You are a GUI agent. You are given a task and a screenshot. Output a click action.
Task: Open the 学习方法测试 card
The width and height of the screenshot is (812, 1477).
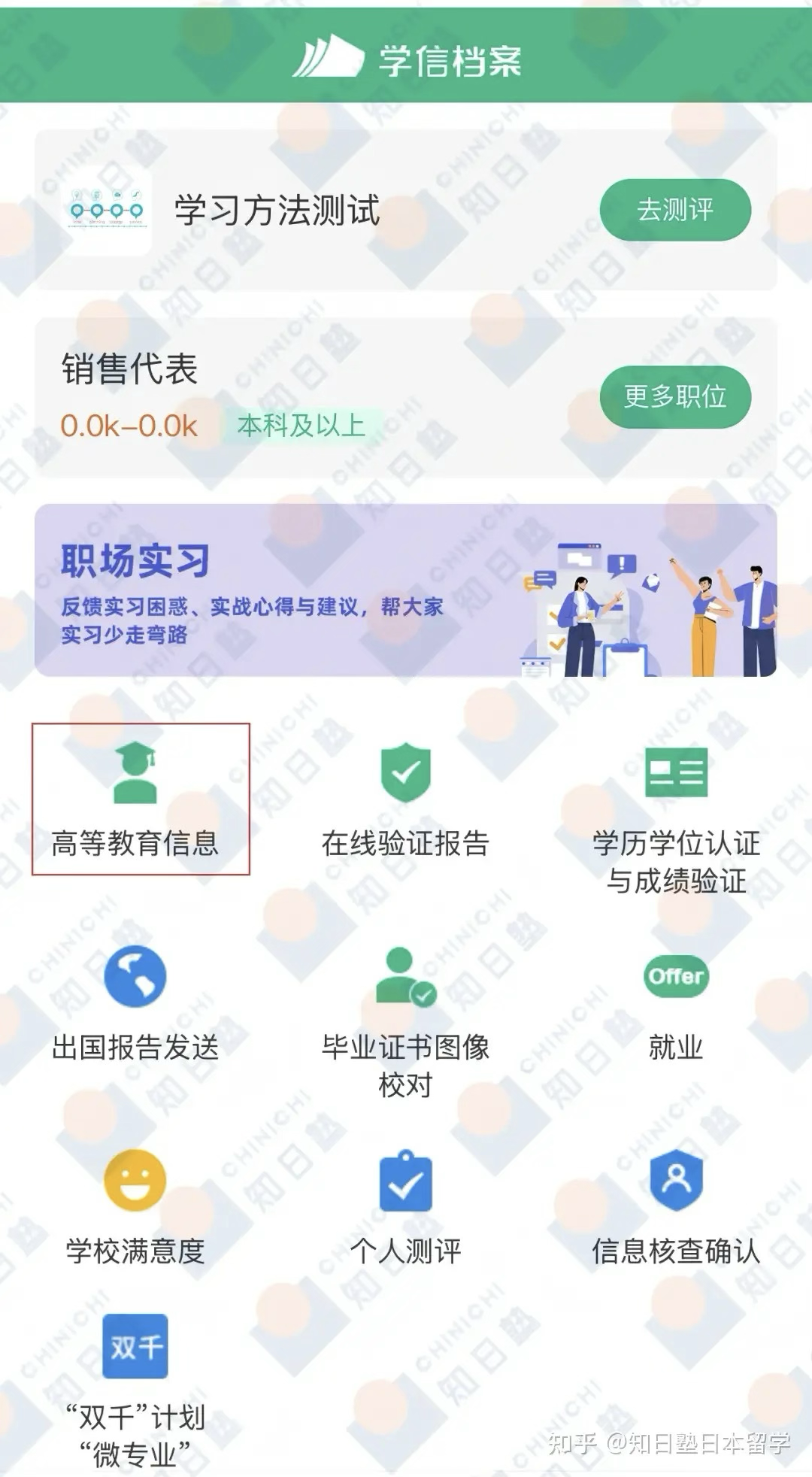point(277,210)
